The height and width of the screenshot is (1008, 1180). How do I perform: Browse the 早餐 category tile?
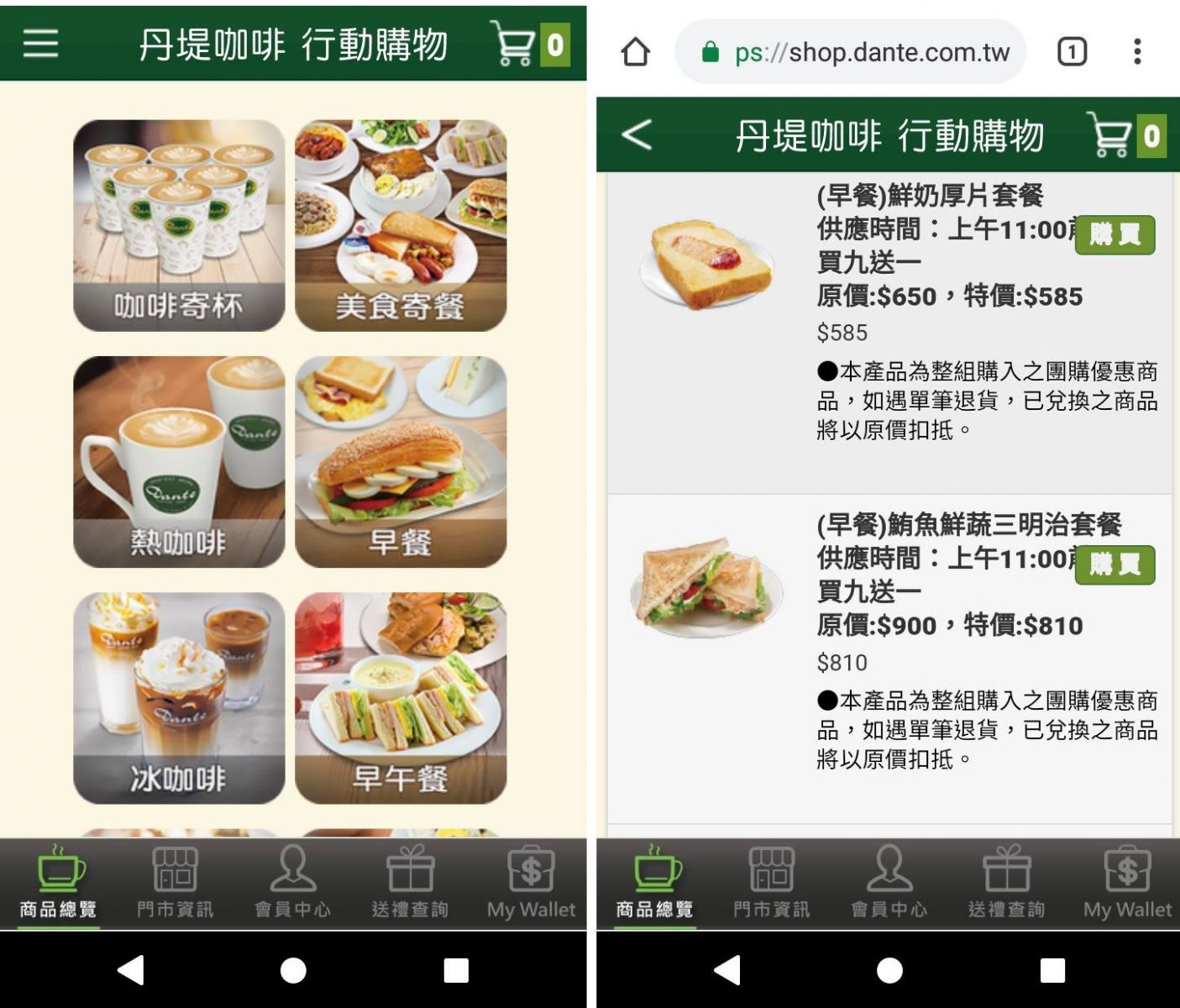click(401, 462)
